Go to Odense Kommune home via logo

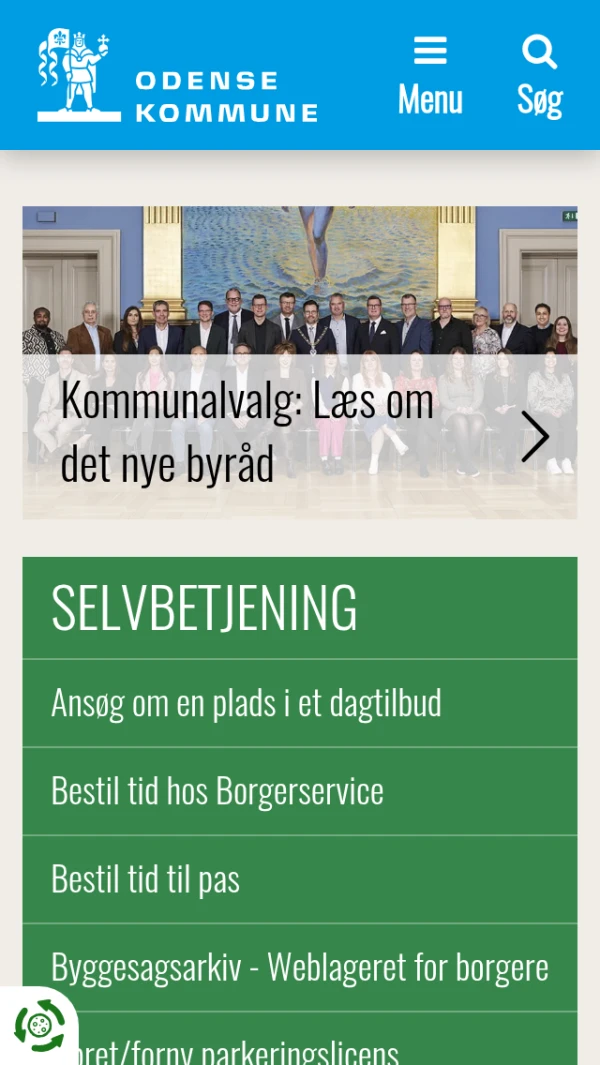click(x=177, y=77)
